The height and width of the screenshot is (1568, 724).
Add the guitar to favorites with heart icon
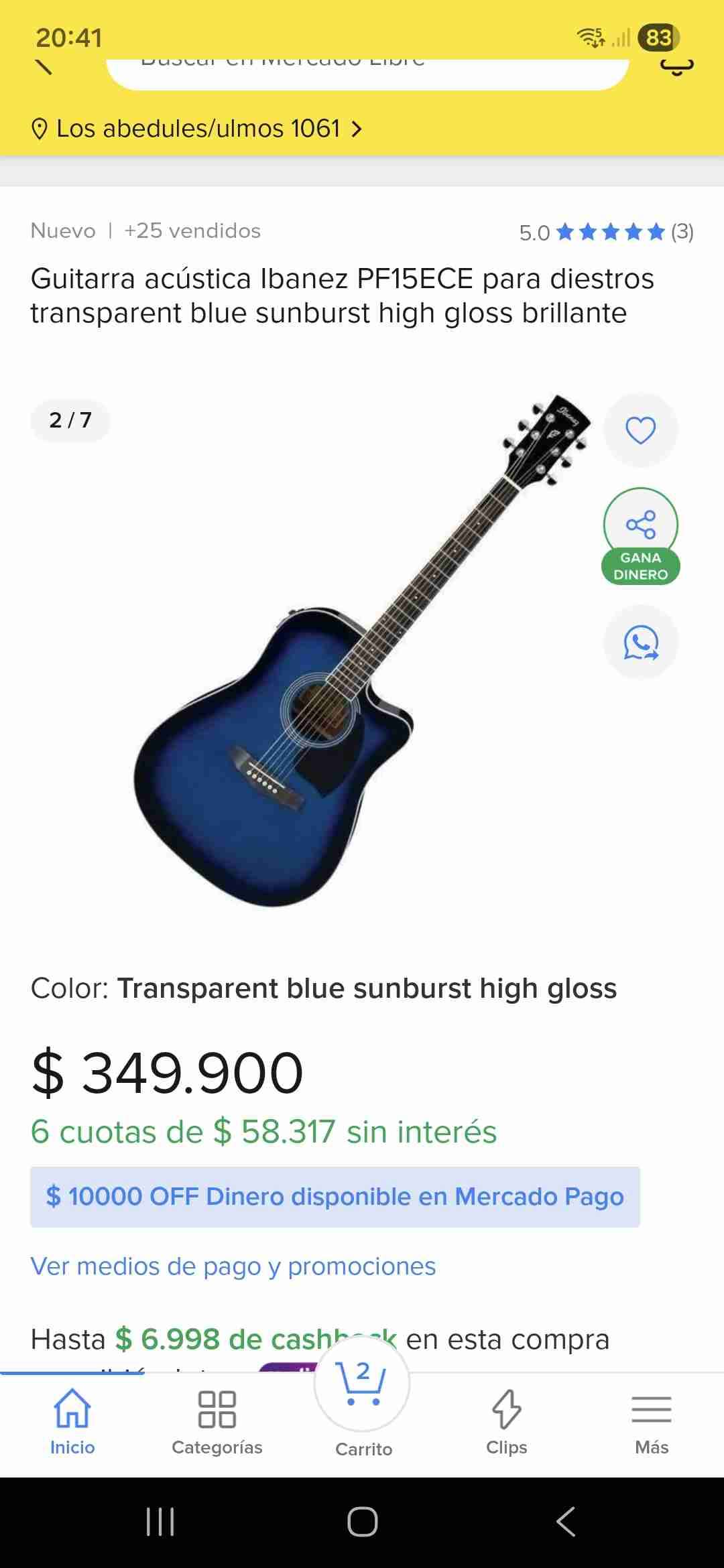pos(641,430)
